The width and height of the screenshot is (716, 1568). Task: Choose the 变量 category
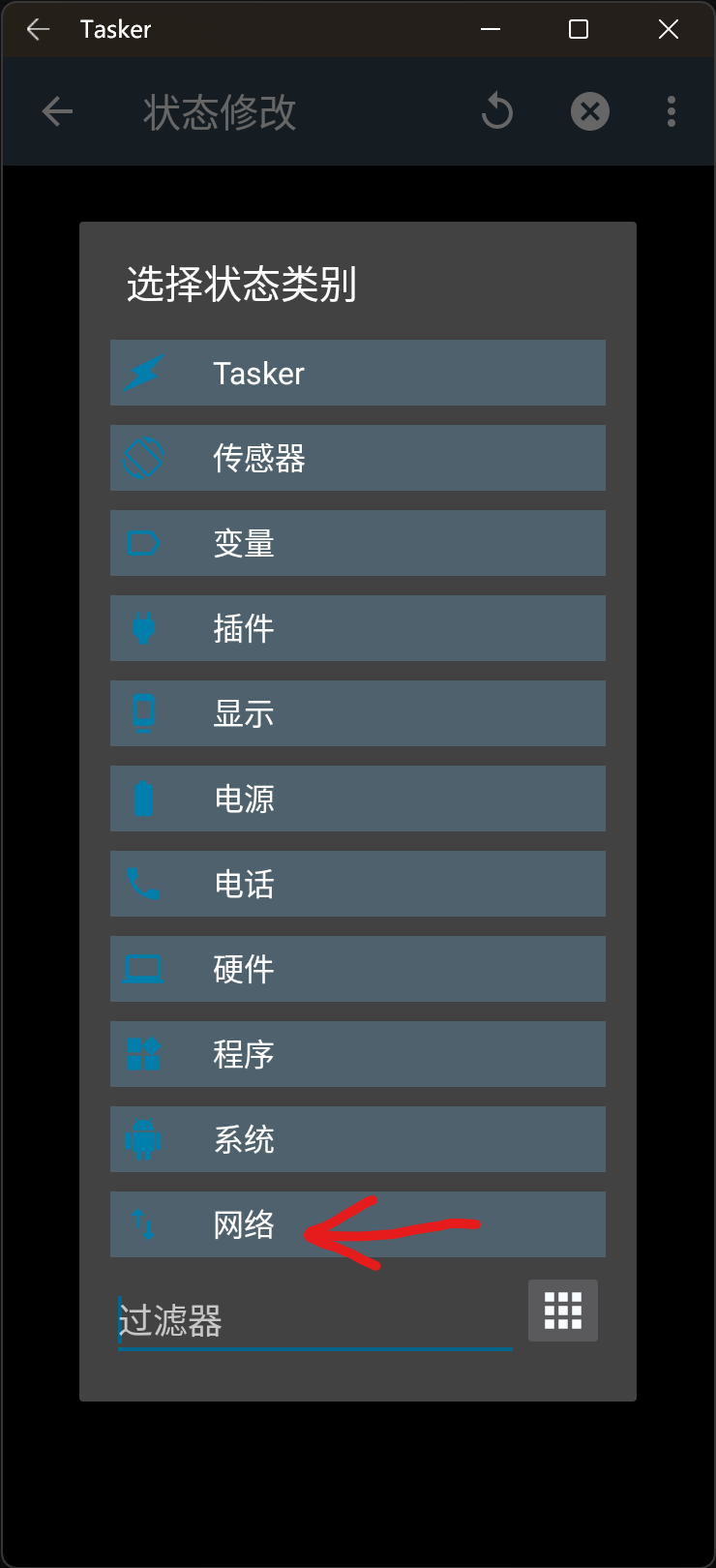pyautogui.click(x=357, y=543)
